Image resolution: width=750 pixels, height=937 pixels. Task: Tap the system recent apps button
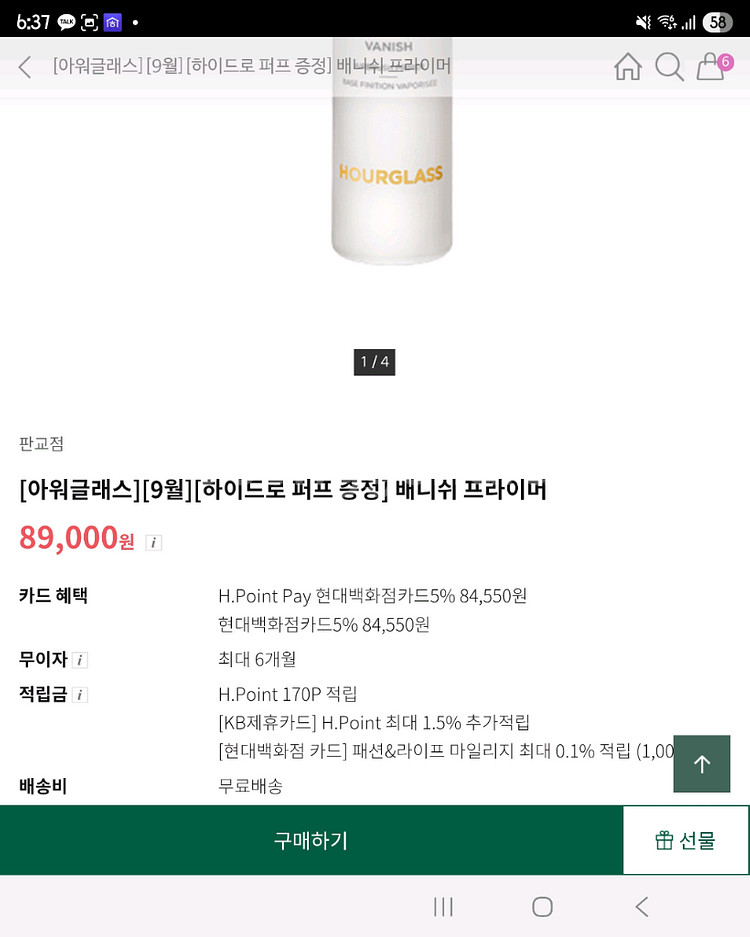(444, 907)
